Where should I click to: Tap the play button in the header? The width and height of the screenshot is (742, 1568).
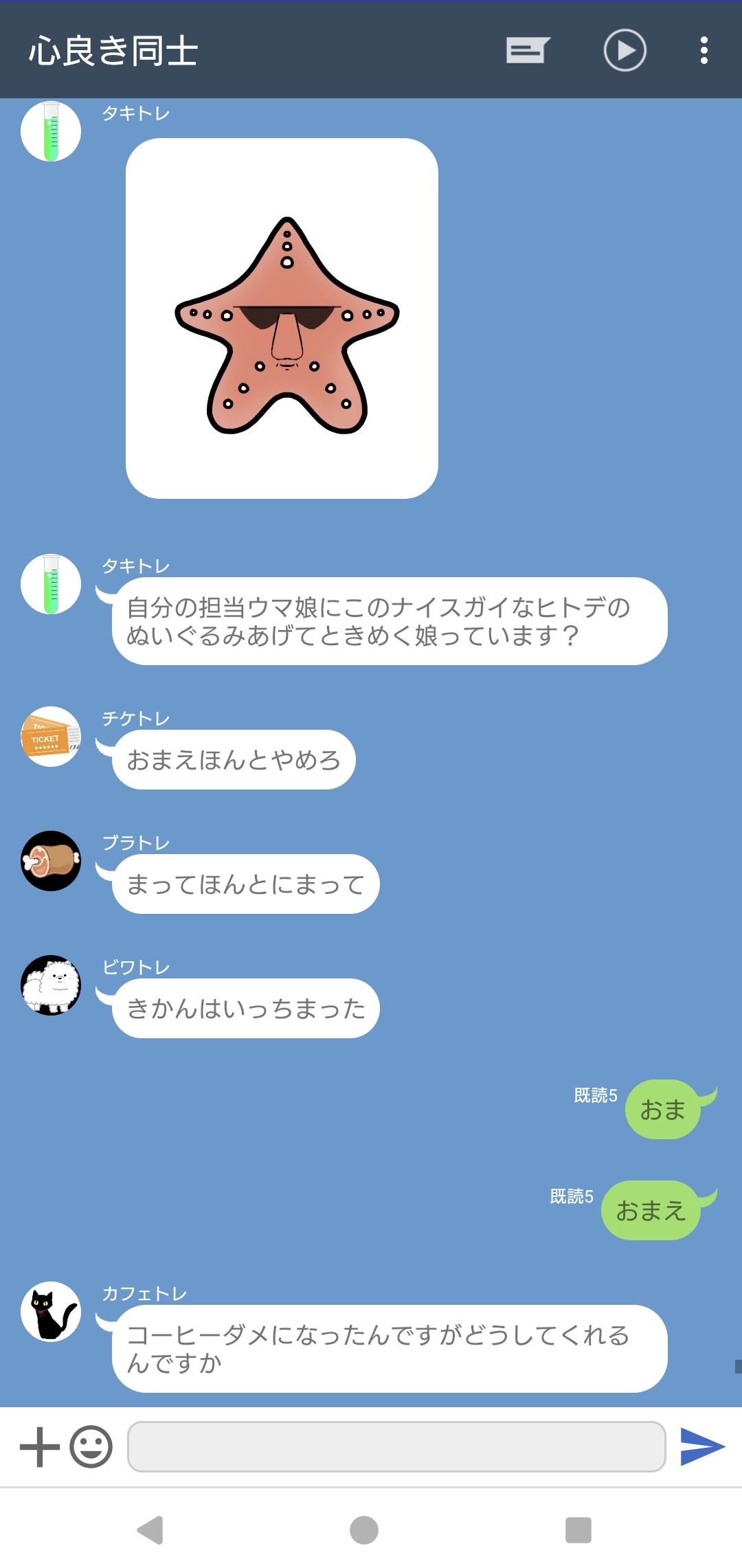click(x=625, y=51)
